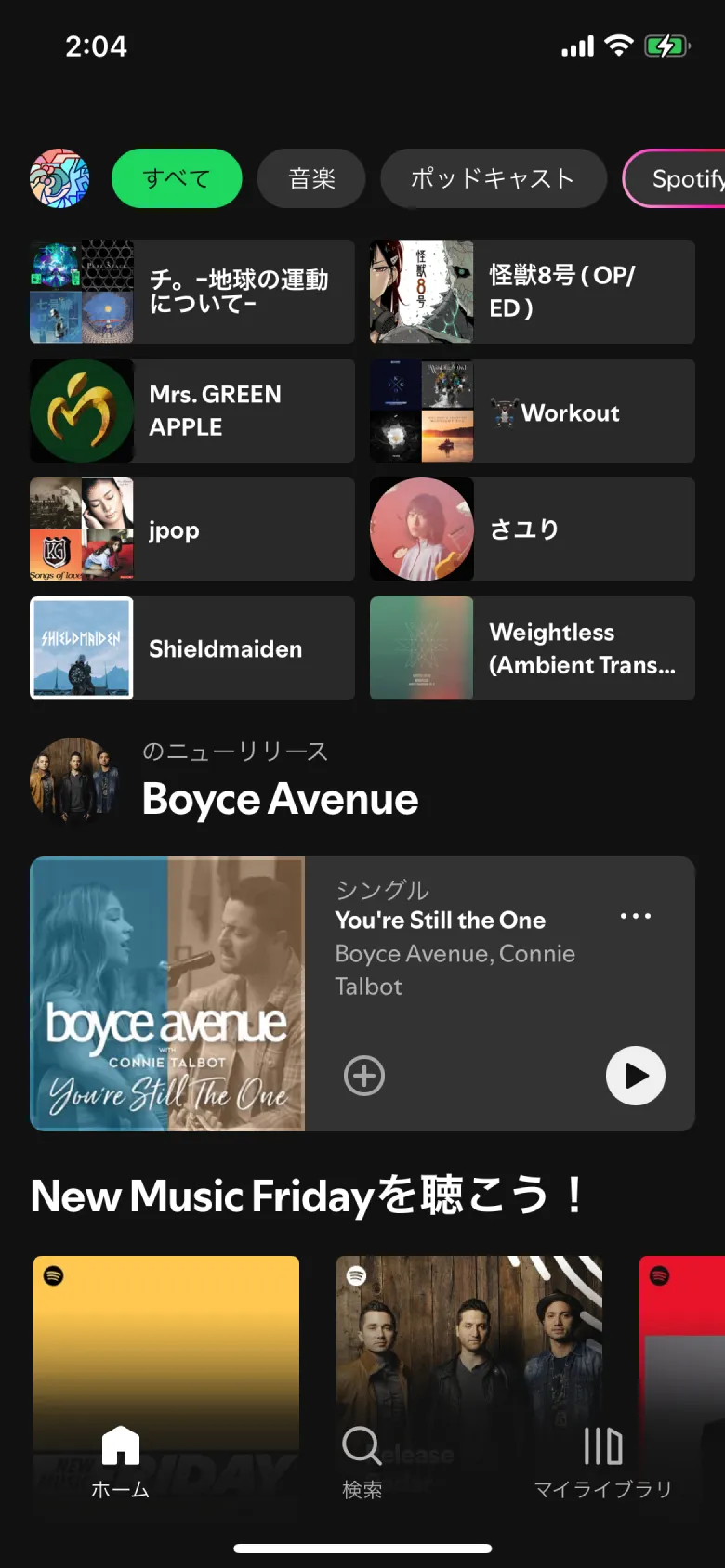Open the Spotify filter chip on the right
The image size is (725, 1568).
click(x=685, y=178)
